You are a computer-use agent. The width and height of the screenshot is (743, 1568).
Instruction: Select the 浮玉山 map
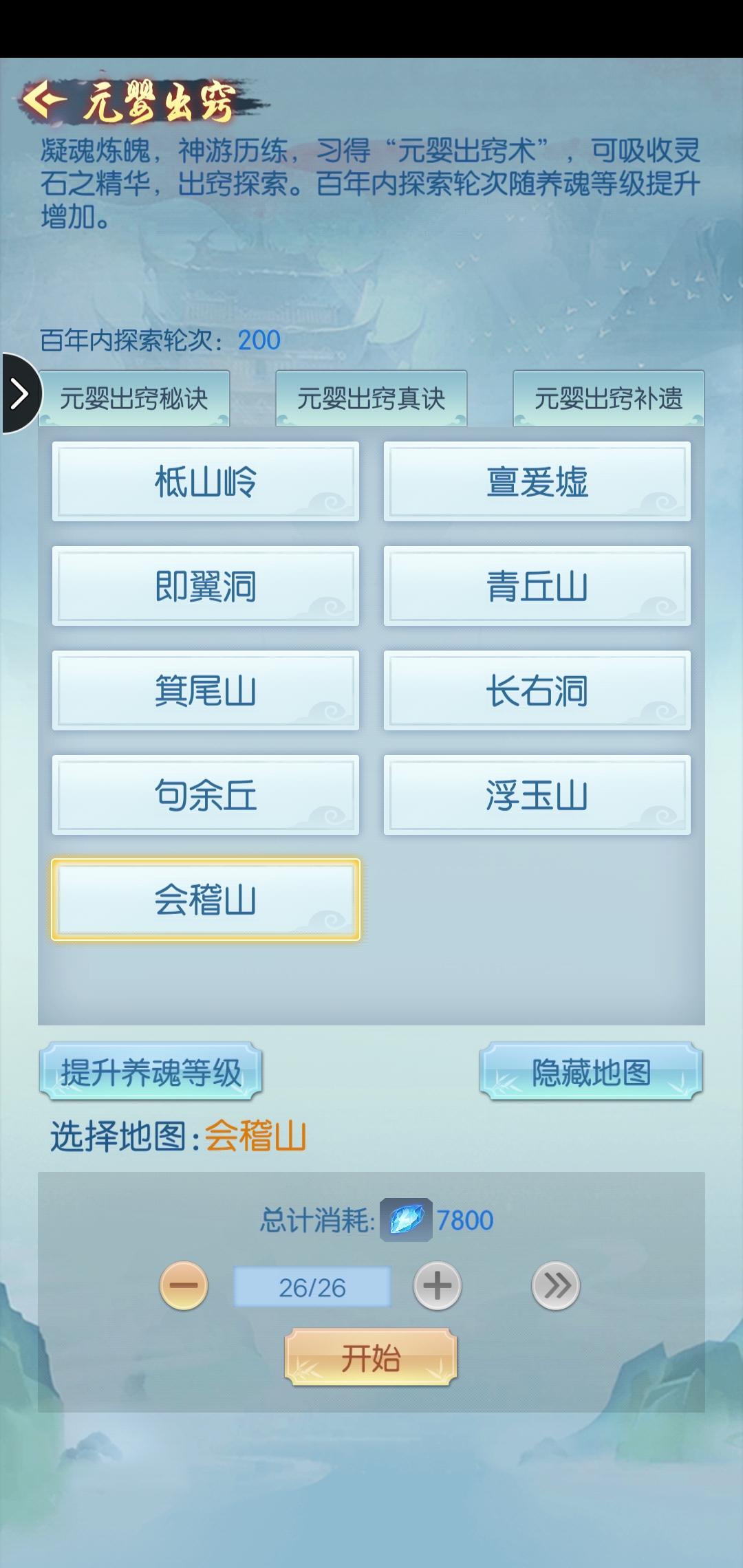[537, 795]
